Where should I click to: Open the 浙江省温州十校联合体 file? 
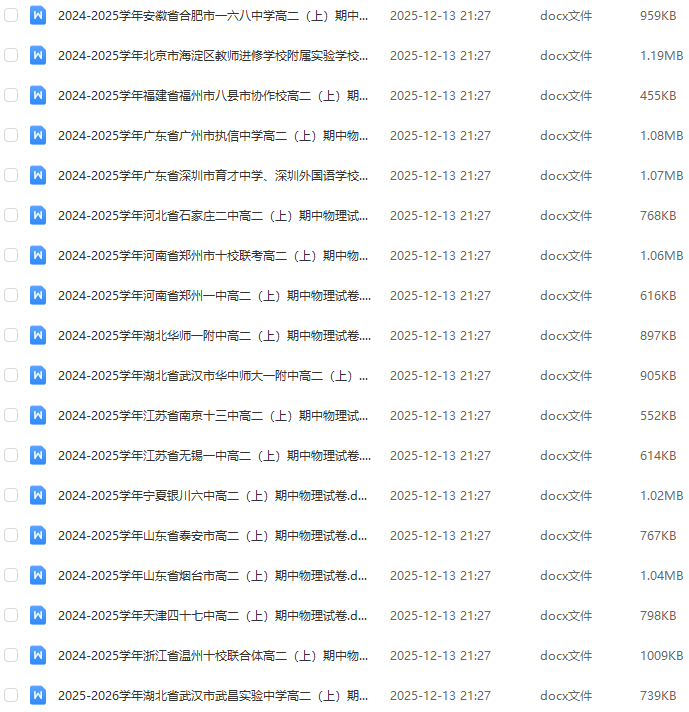coord(212,655)
